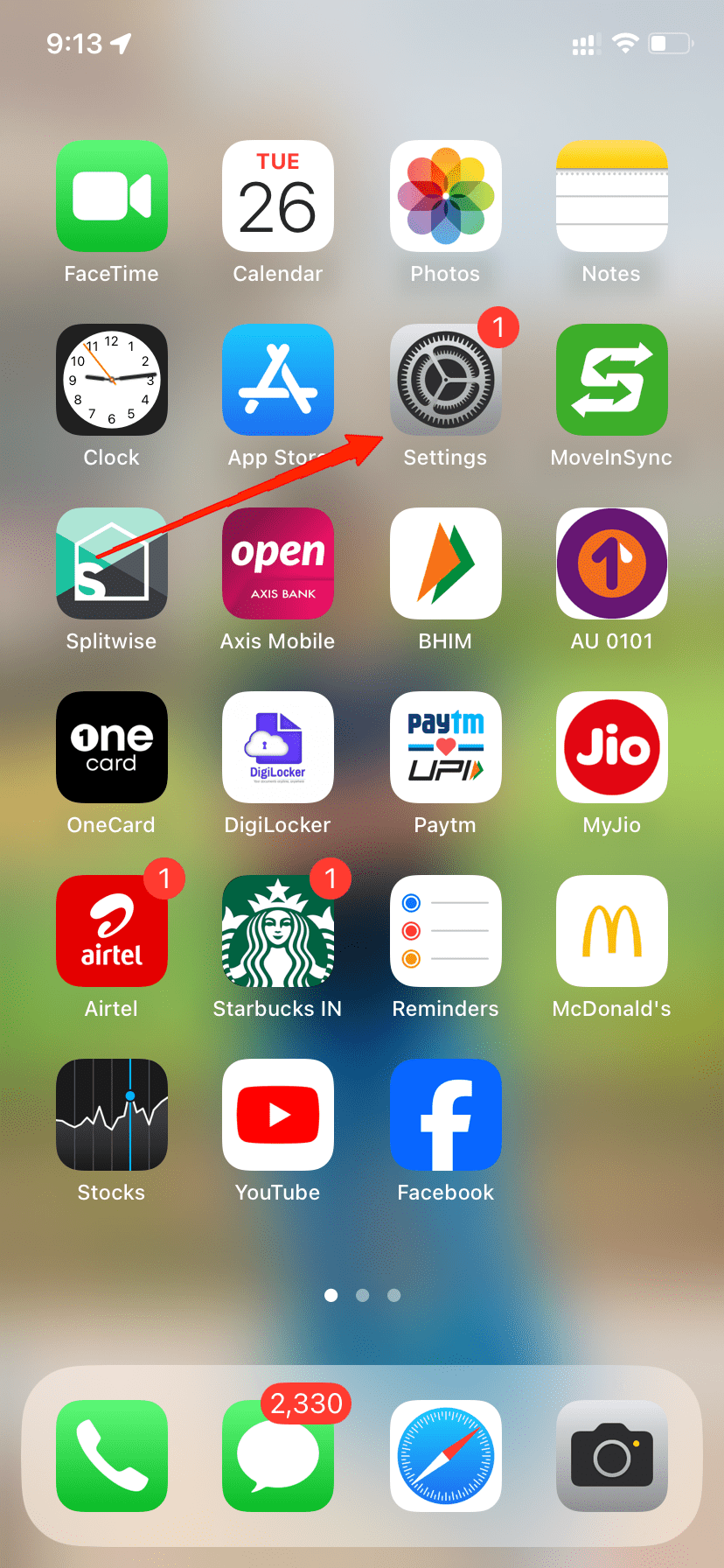Launch Safari from the dock

point(445,1456)
